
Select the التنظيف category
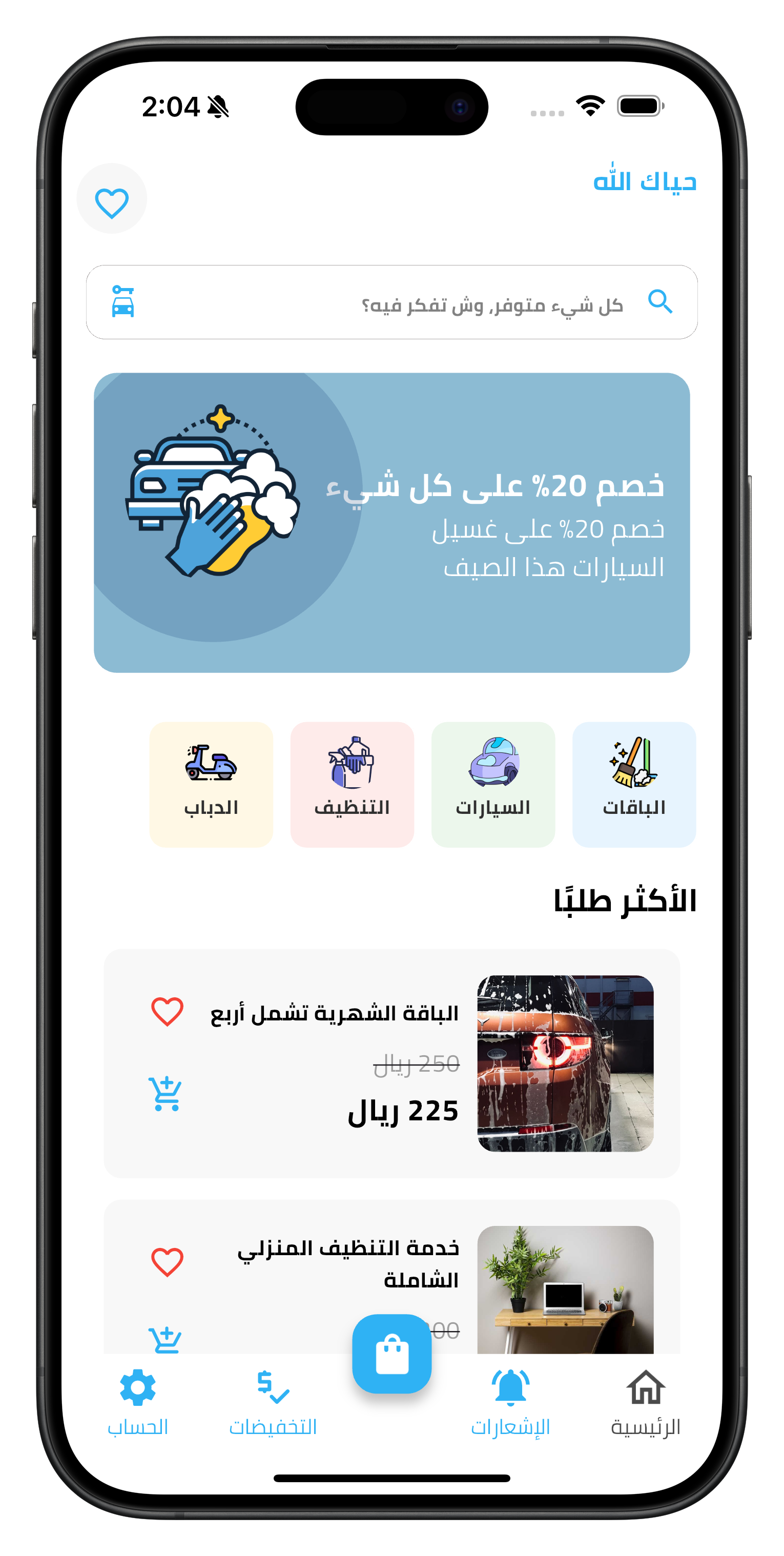point(352,784)
